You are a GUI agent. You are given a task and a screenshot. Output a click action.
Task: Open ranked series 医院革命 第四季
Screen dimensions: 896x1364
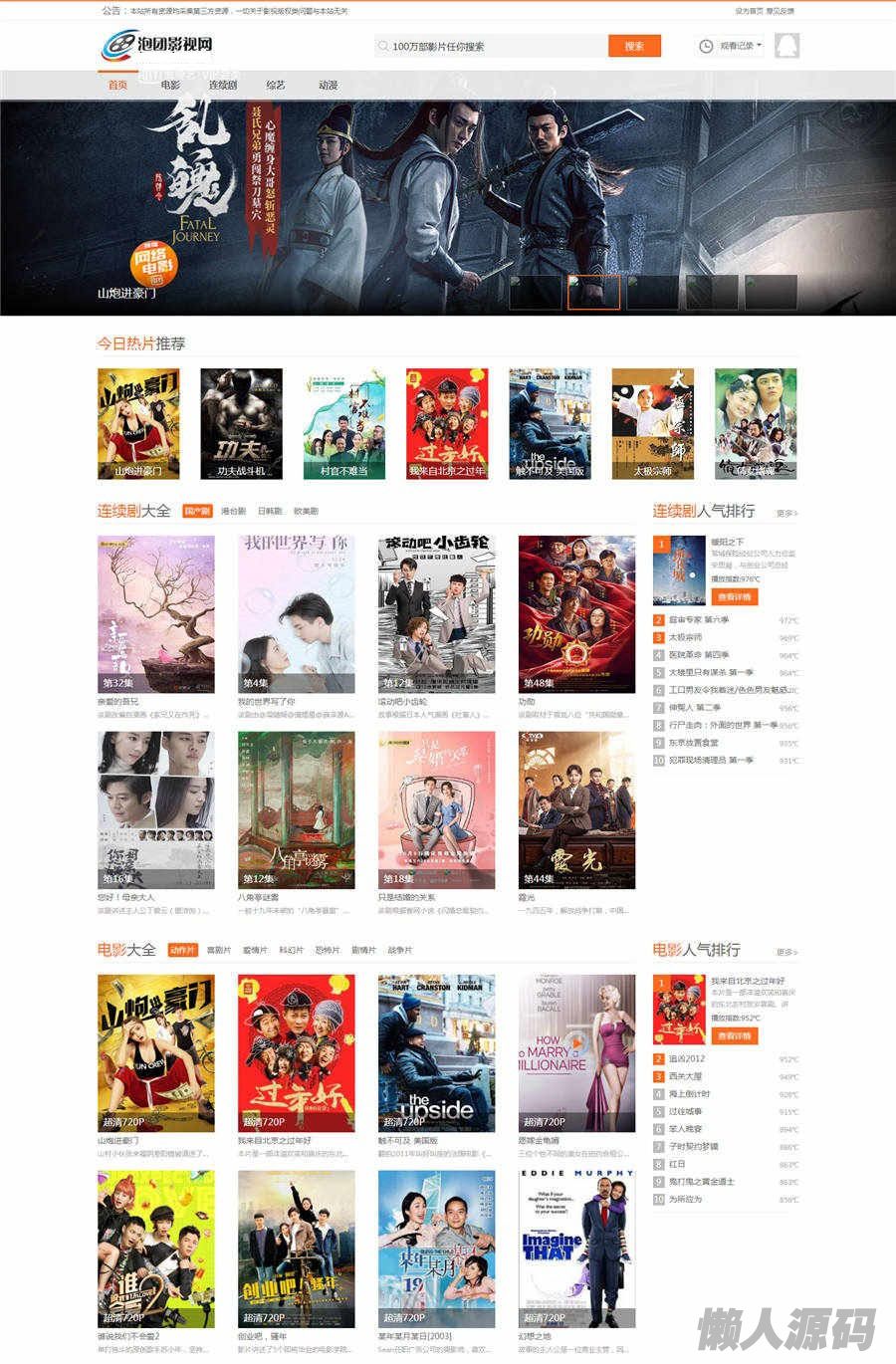699,655
